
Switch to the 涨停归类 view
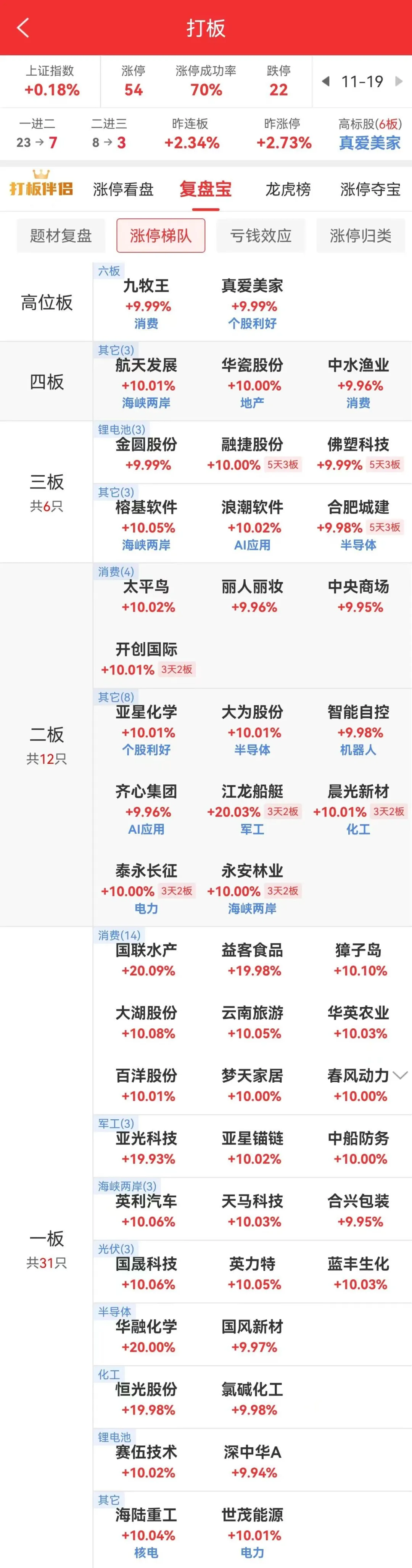[360, 236]
